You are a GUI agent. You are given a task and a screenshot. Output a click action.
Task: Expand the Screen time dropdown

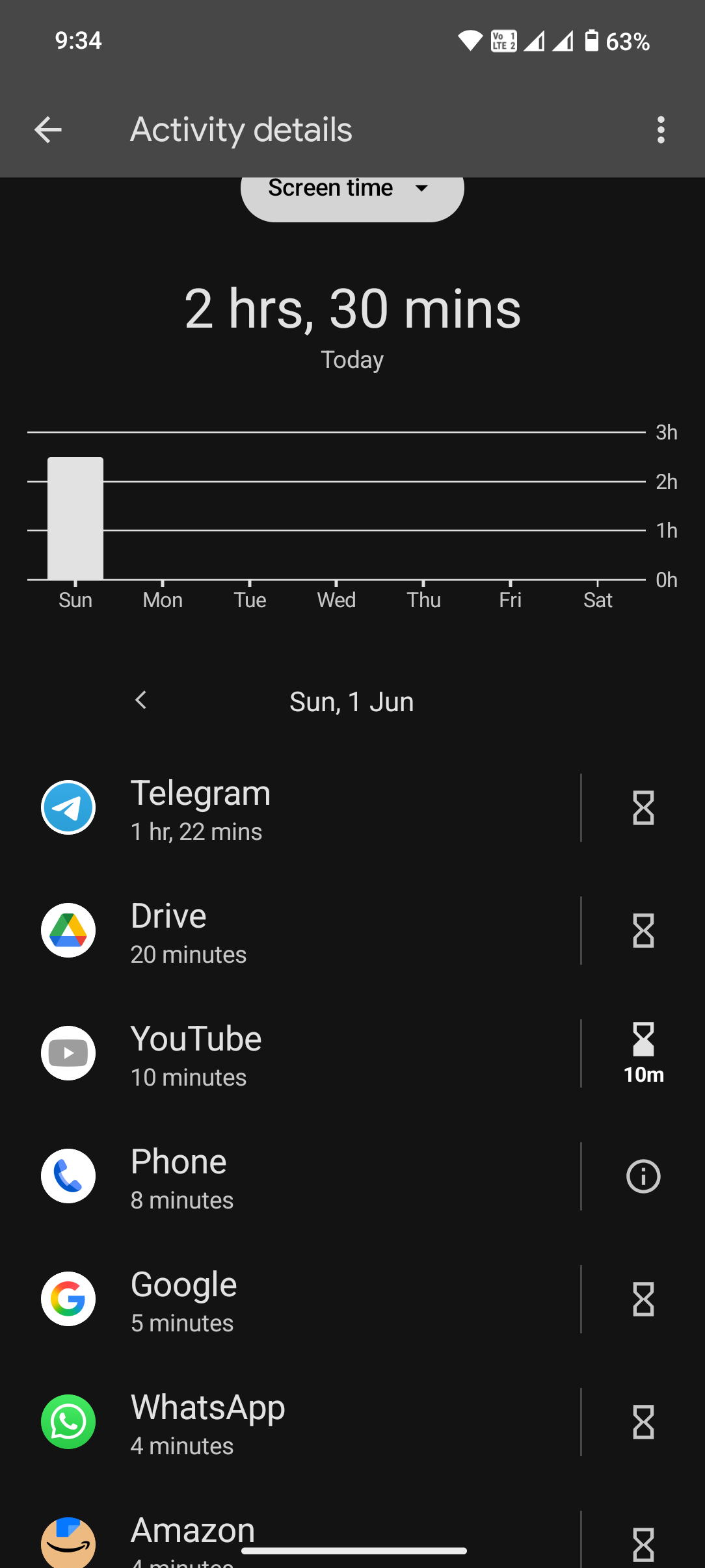352,192
